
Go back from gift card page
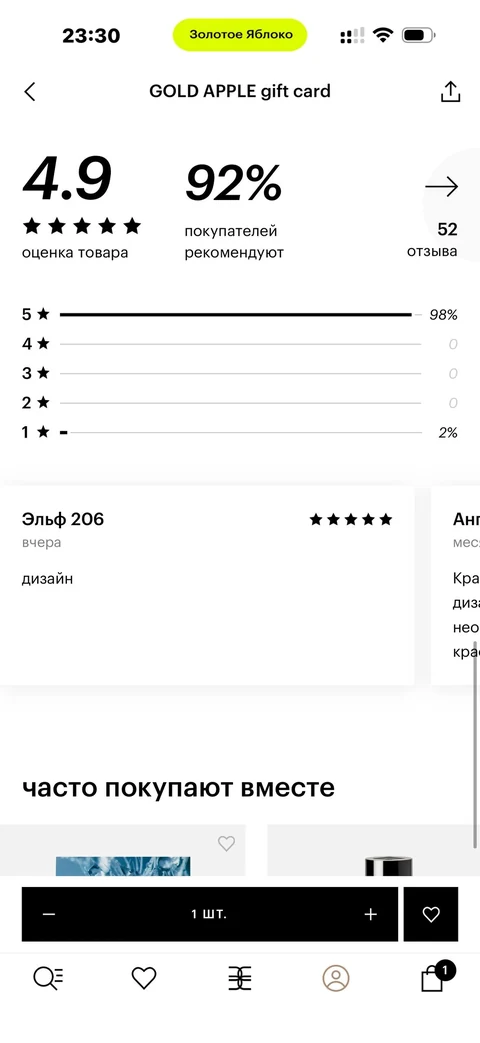pyautogui.click(x=29, y=92)
